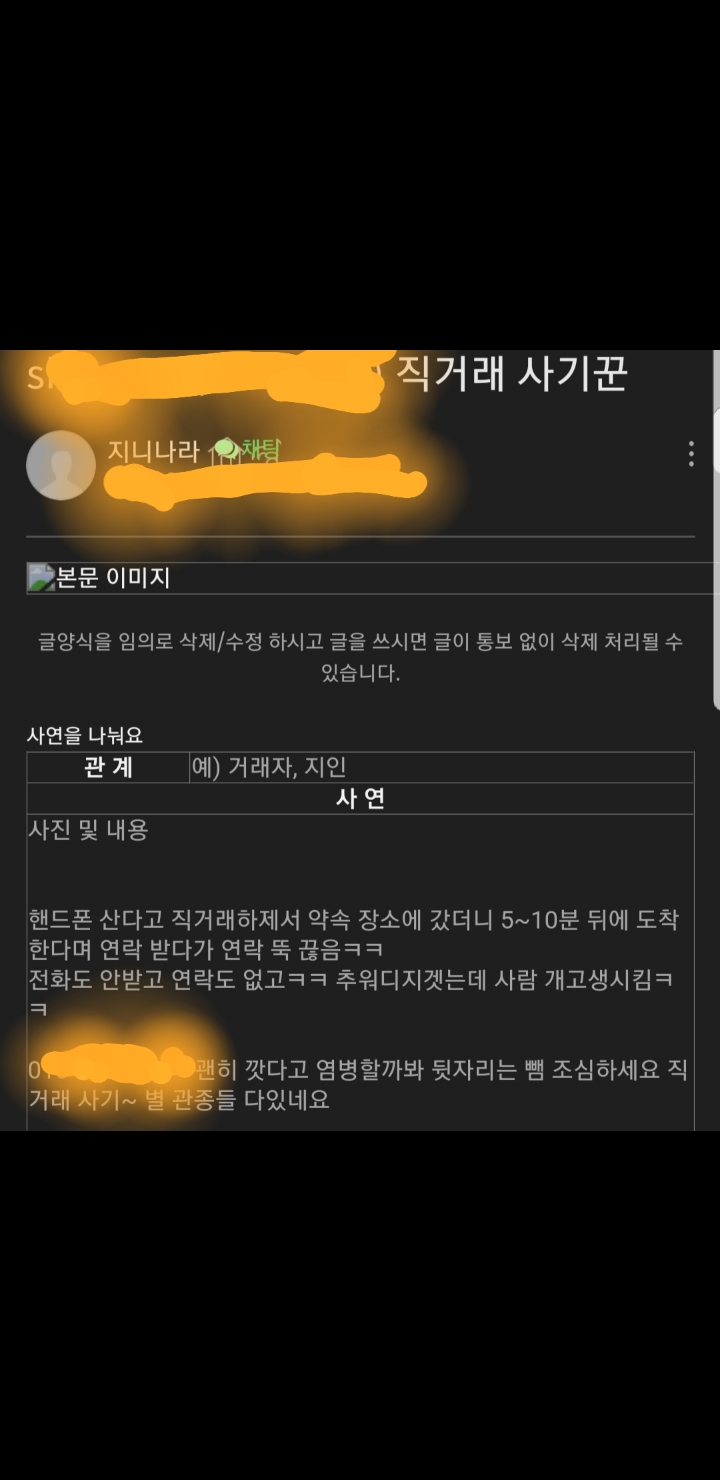The height and width of the screenshot is (1480, 720).
Task: Tap the author name 지니나라
Action: (x=154, y=450)
